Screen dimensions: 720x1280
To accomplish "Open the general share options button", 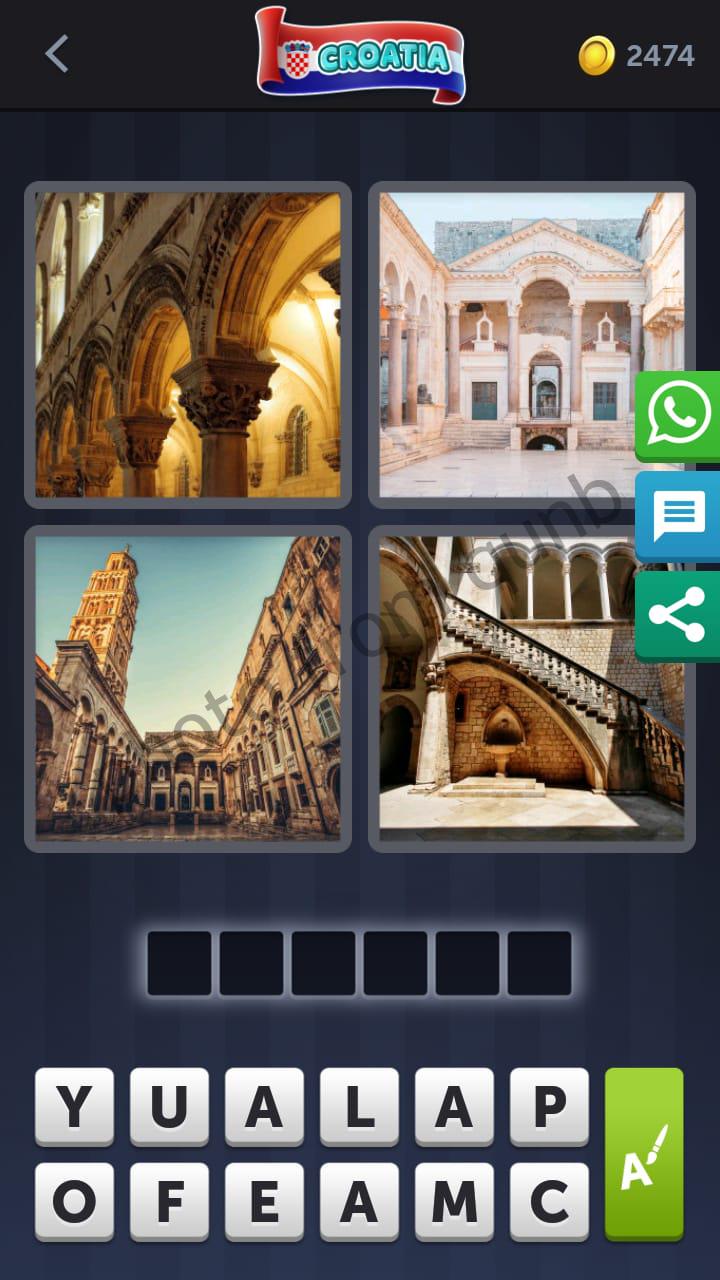I will (x=679, y=614).
